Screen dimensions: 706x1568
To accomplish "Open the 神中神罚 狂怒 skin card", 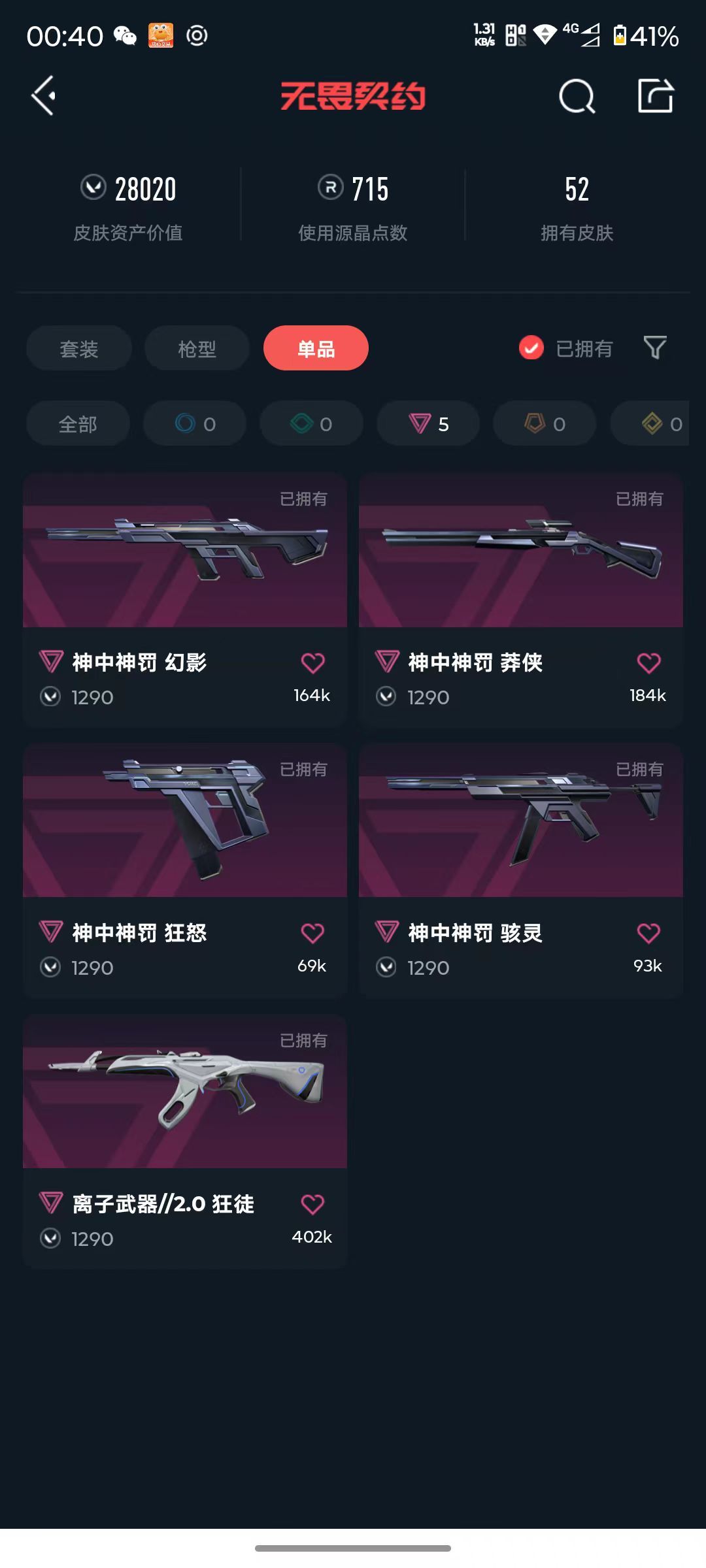I will (x=185, y=870).
